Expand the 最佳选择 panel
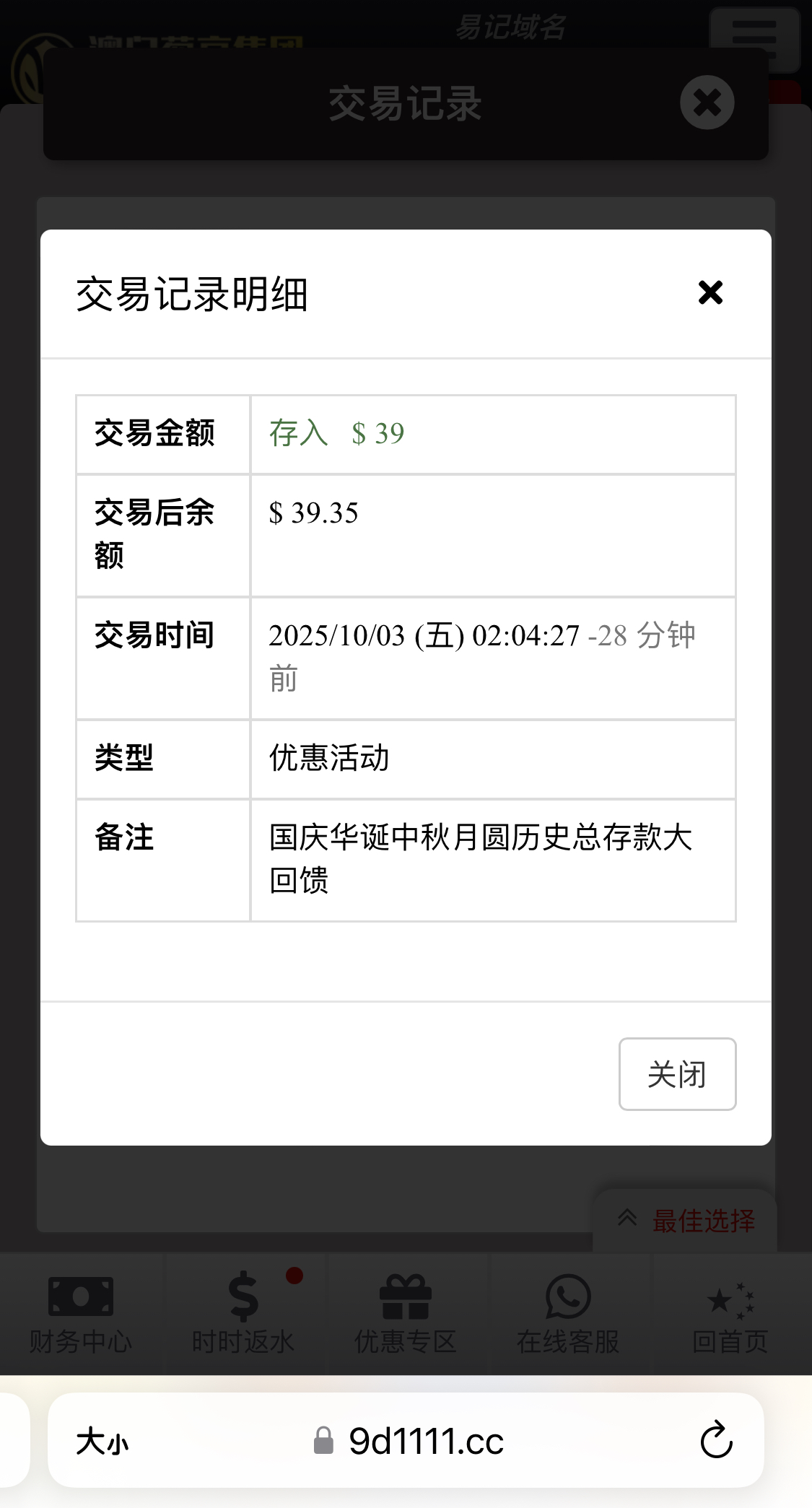The image size is (812, 1508). [686, 1221]
